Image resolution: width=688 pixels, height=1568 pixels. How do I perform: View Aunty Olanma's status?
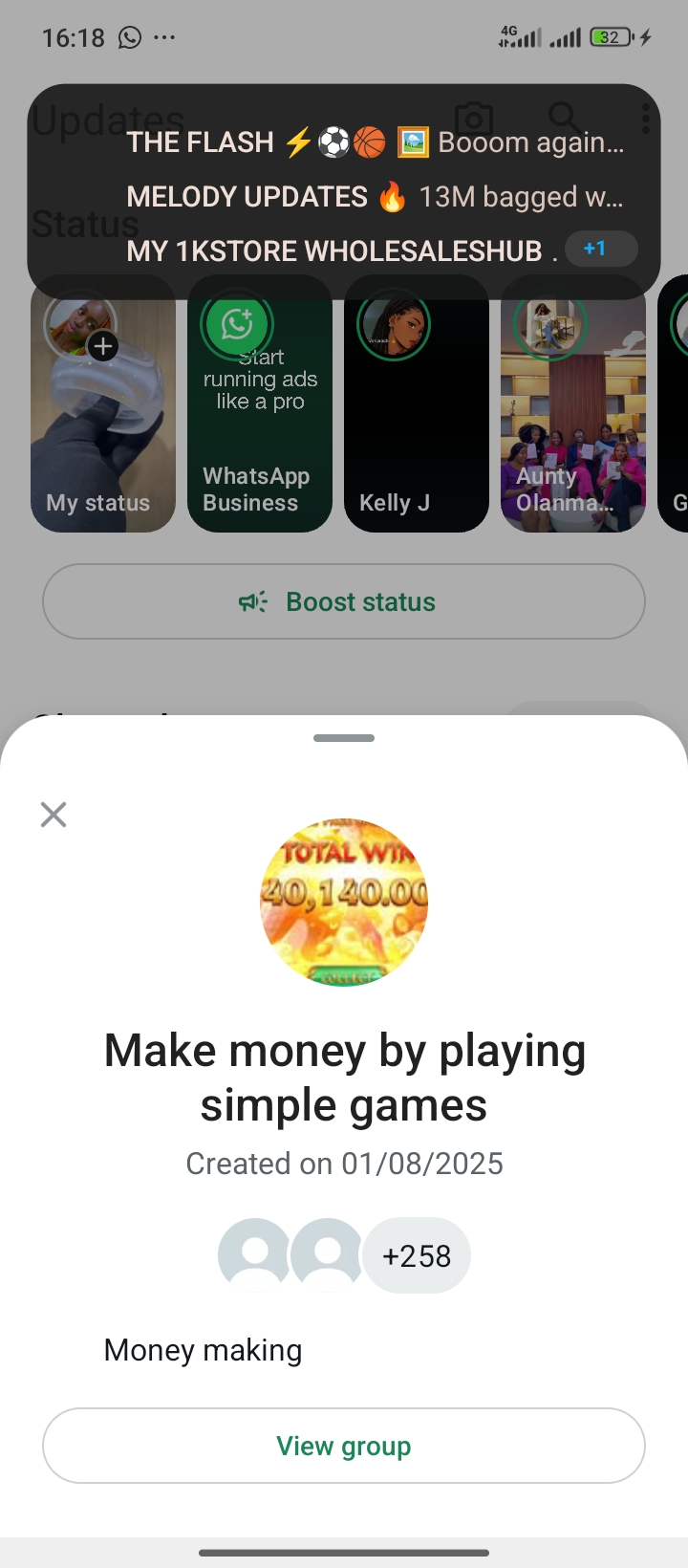pos(573,411)
